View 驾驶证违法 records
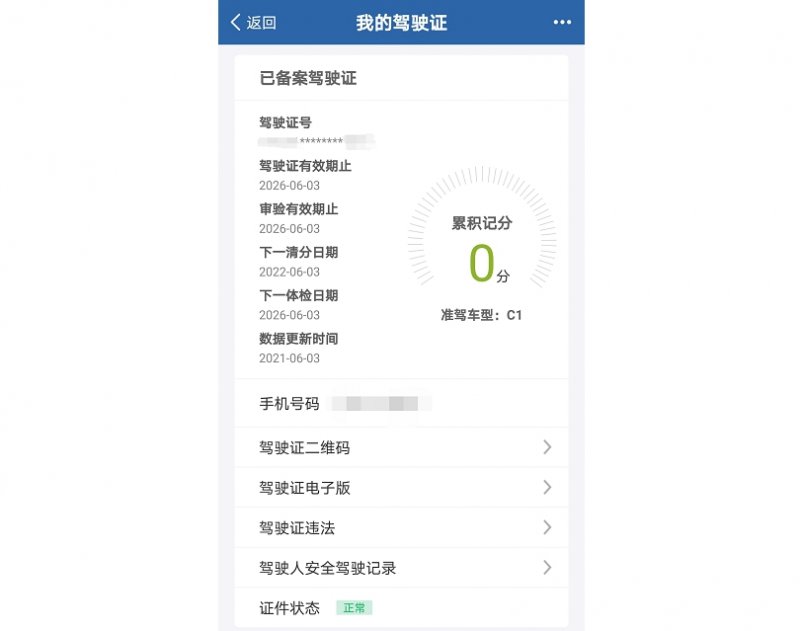 tap(401, 528)
